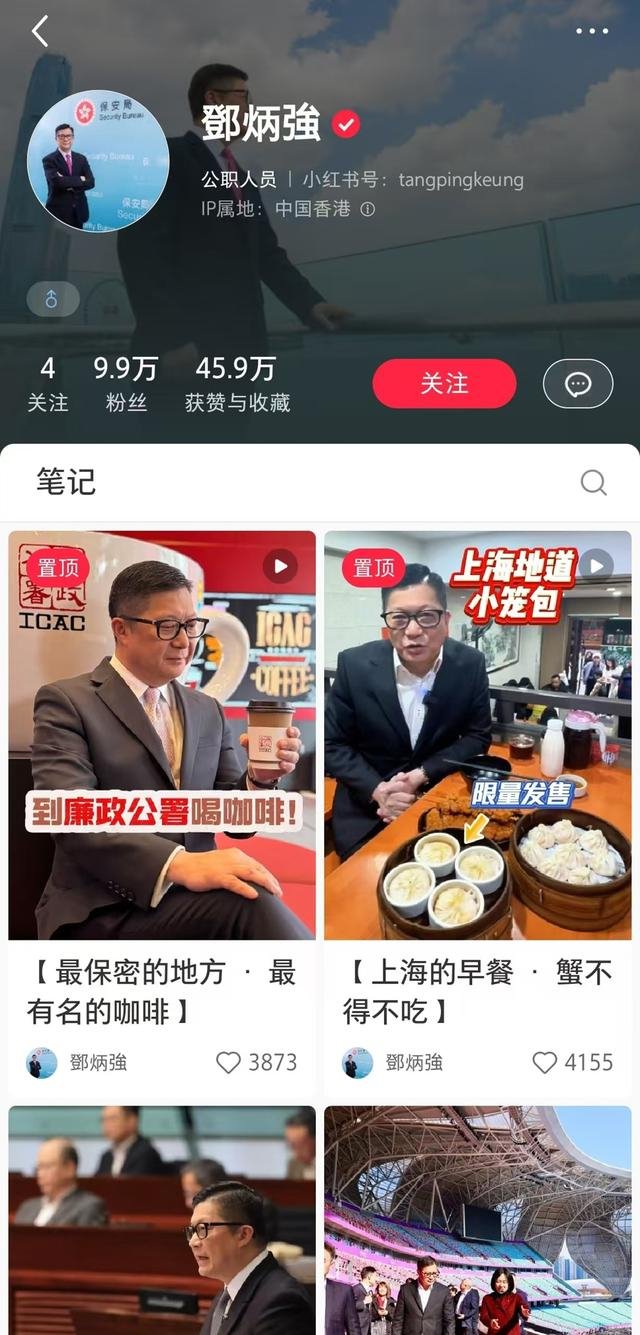Screen dimensions: 640x1335
Task: Go back using the top-left arrow
Action: coord(40,32)
